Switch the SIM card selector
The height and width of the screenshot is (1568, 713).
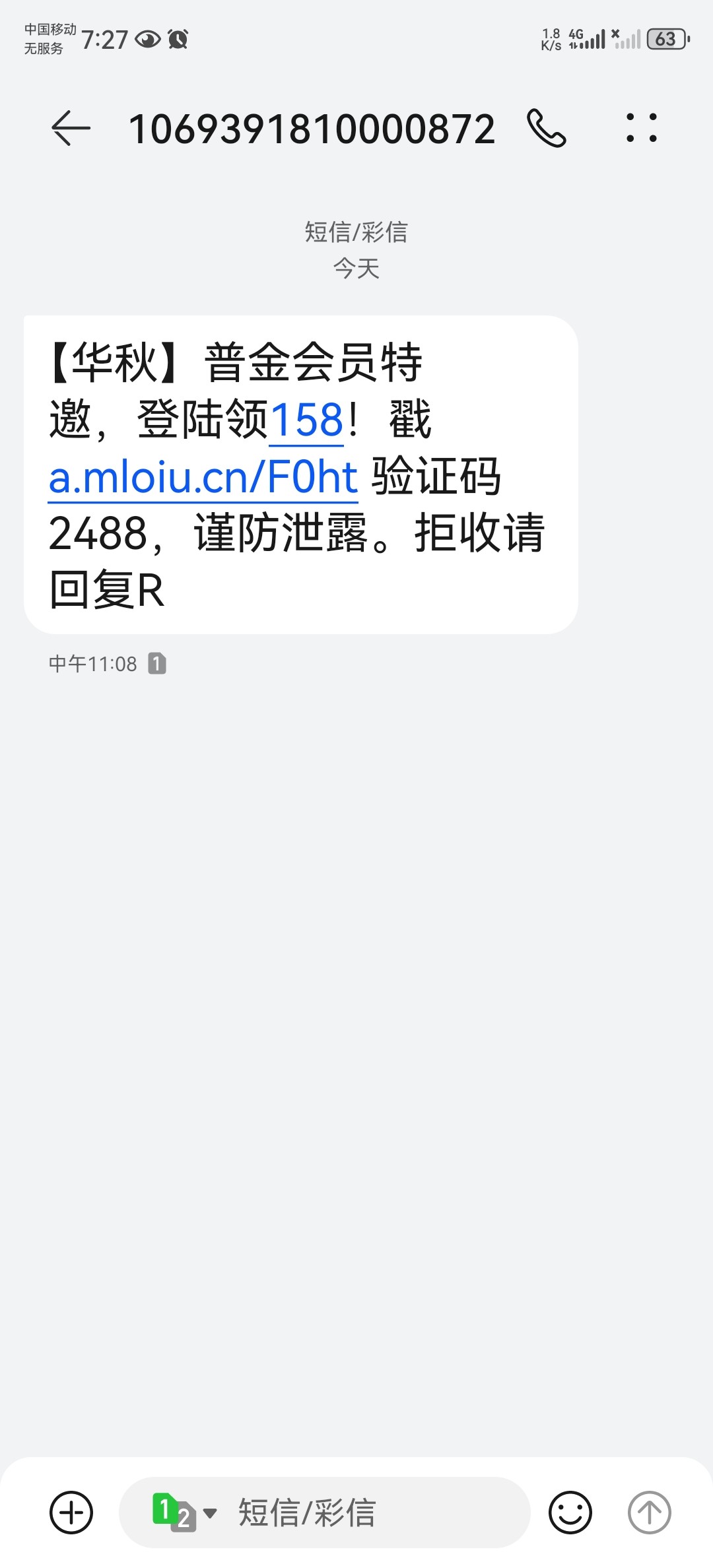[x=184, y=1512]
